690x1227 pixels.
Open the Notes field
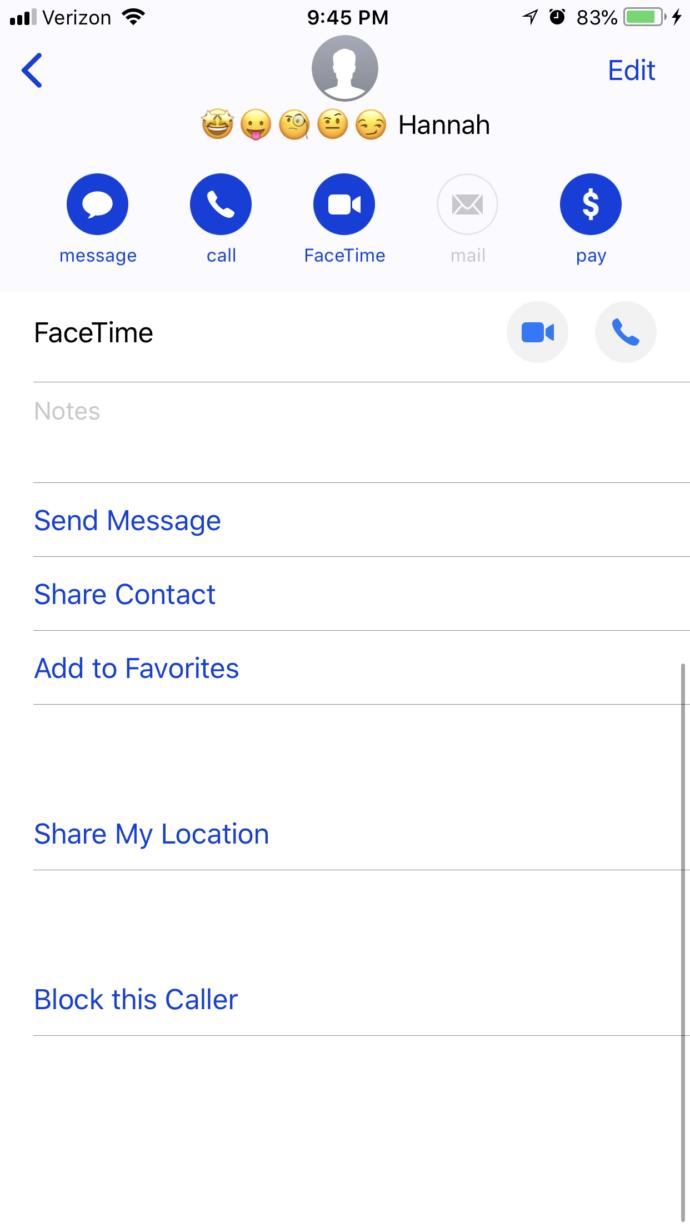(x=361, y=432)
